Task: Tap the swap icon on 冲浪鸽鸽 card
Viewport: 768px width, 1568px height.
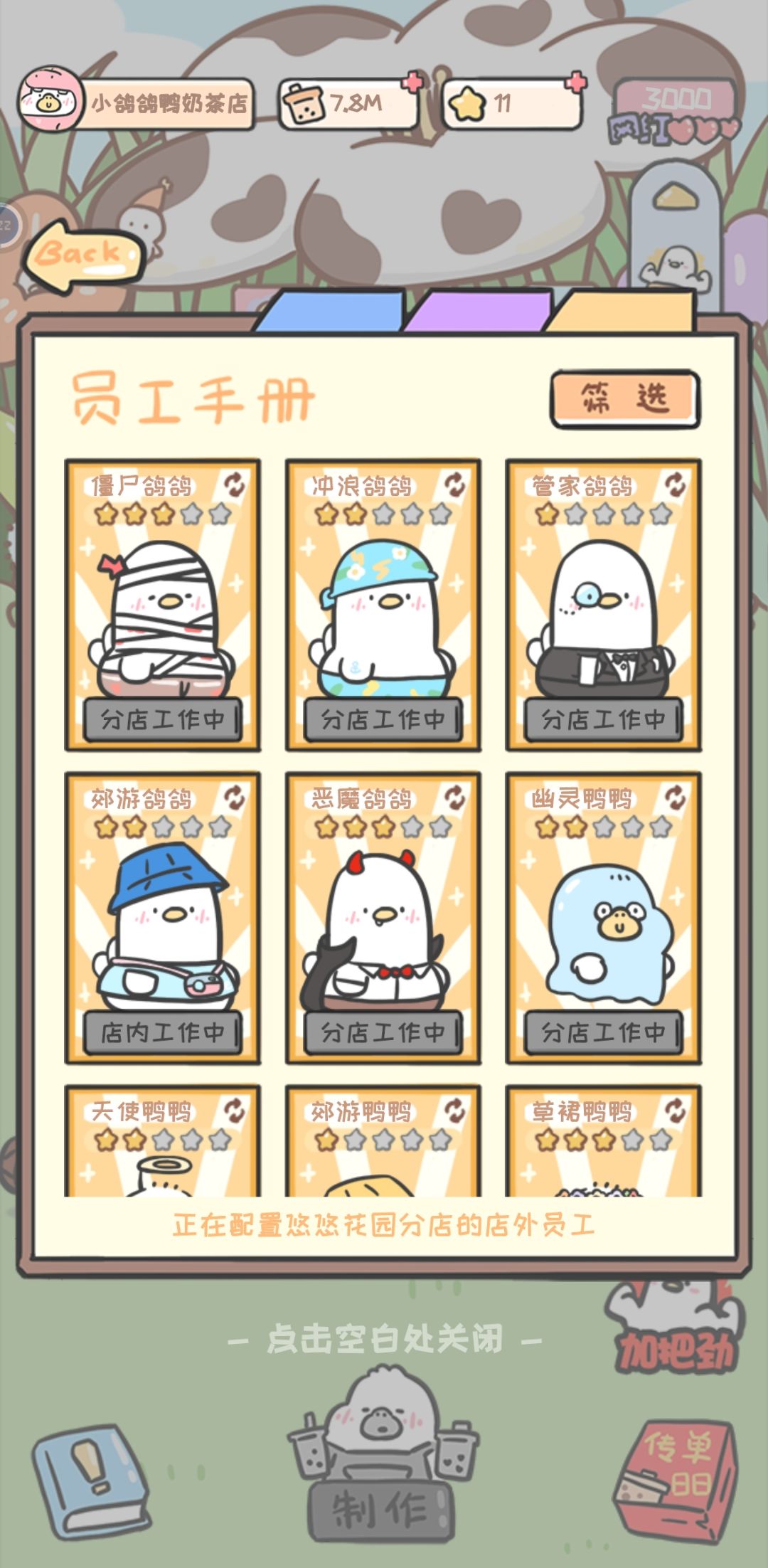Action: [x=456, y=484]
